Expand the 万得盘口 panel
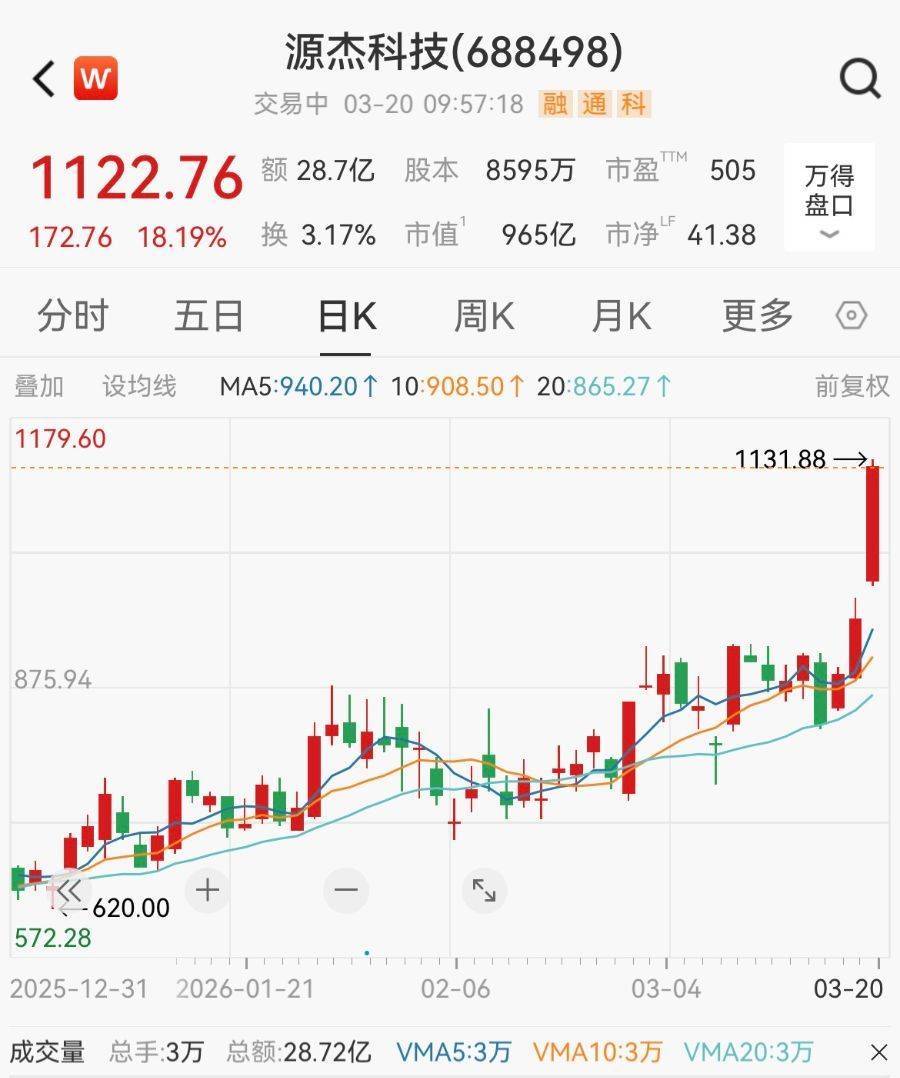The width and height of the screenshot is (900, 1078). coord(829,198)
